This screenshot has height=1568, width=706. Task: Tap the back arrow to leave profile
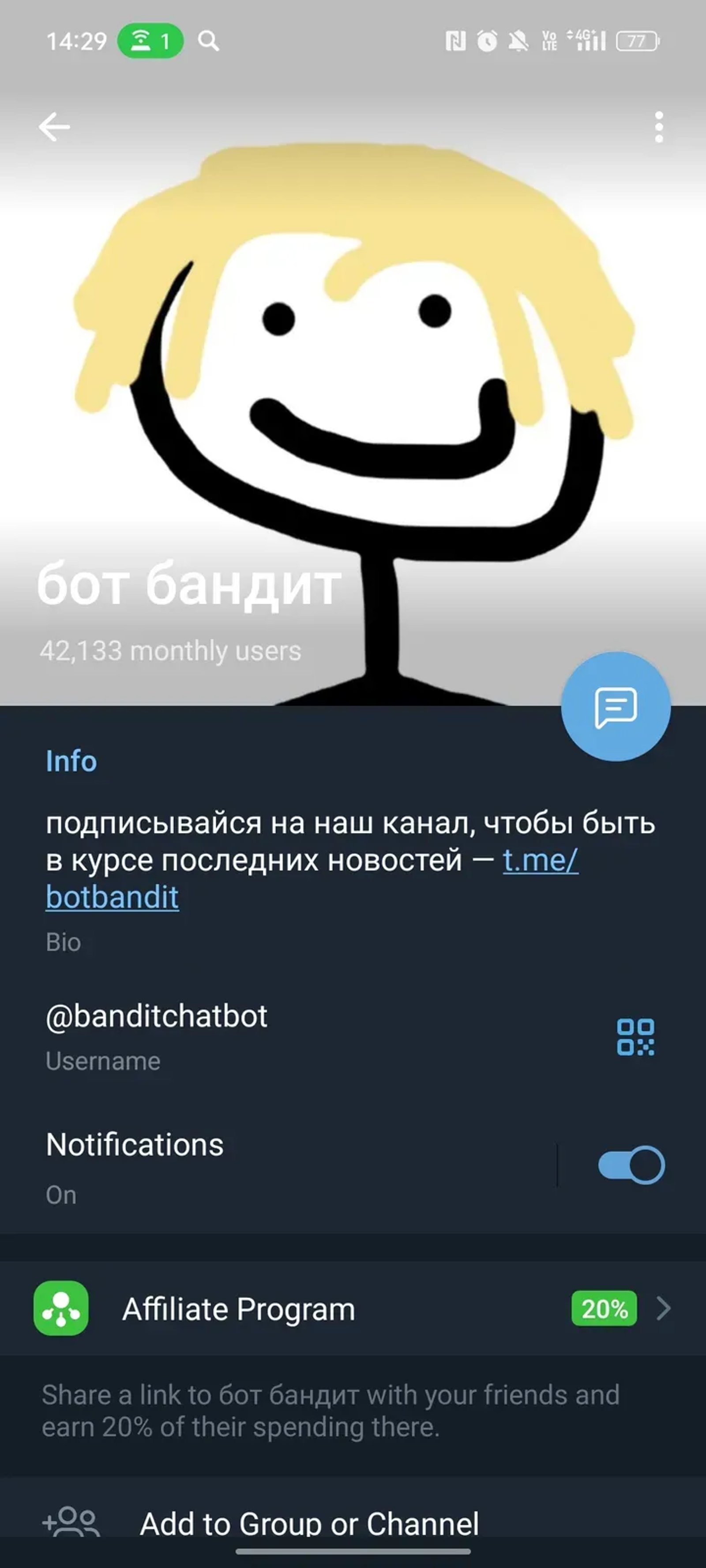[53, 126]
